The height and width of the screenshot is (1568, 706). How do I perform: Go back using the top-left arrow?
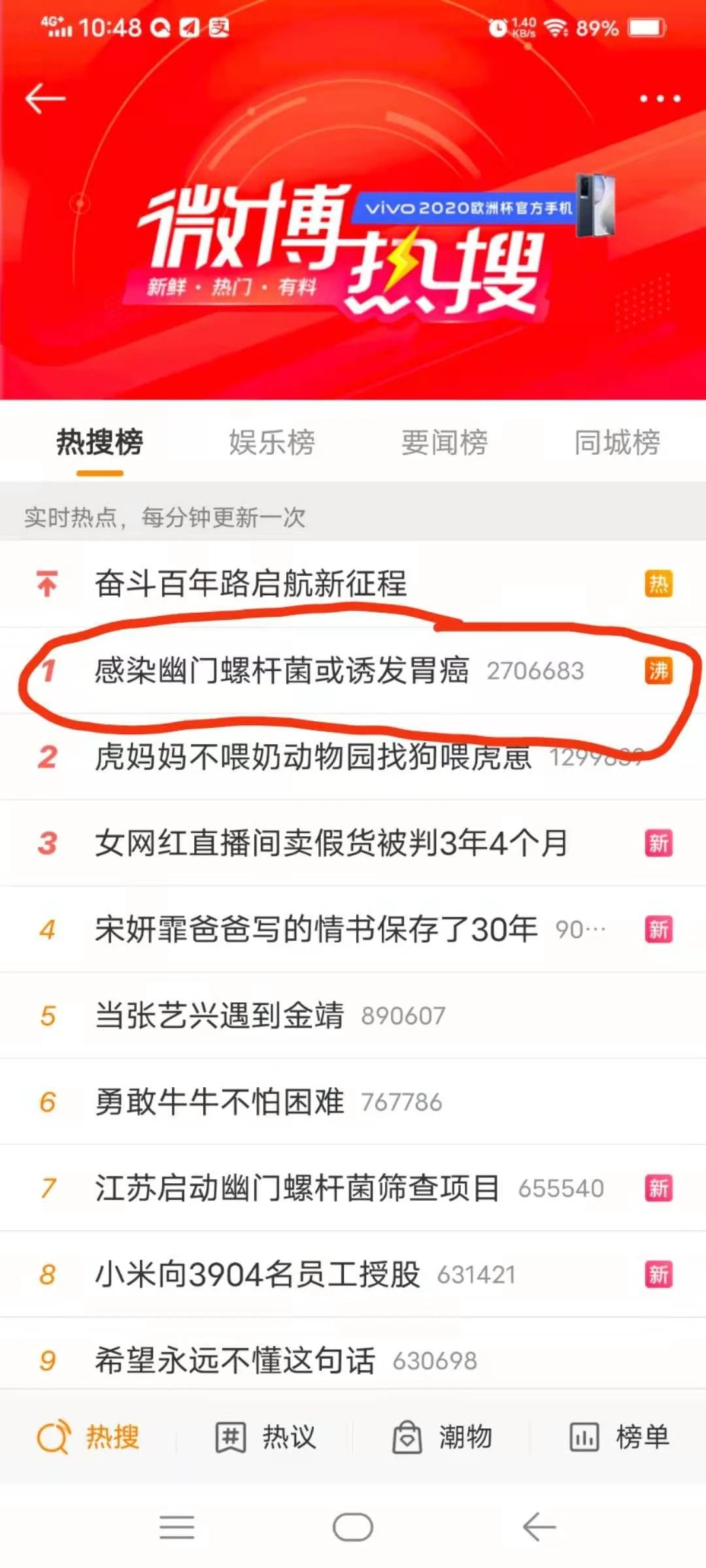(x=45, y=99)
